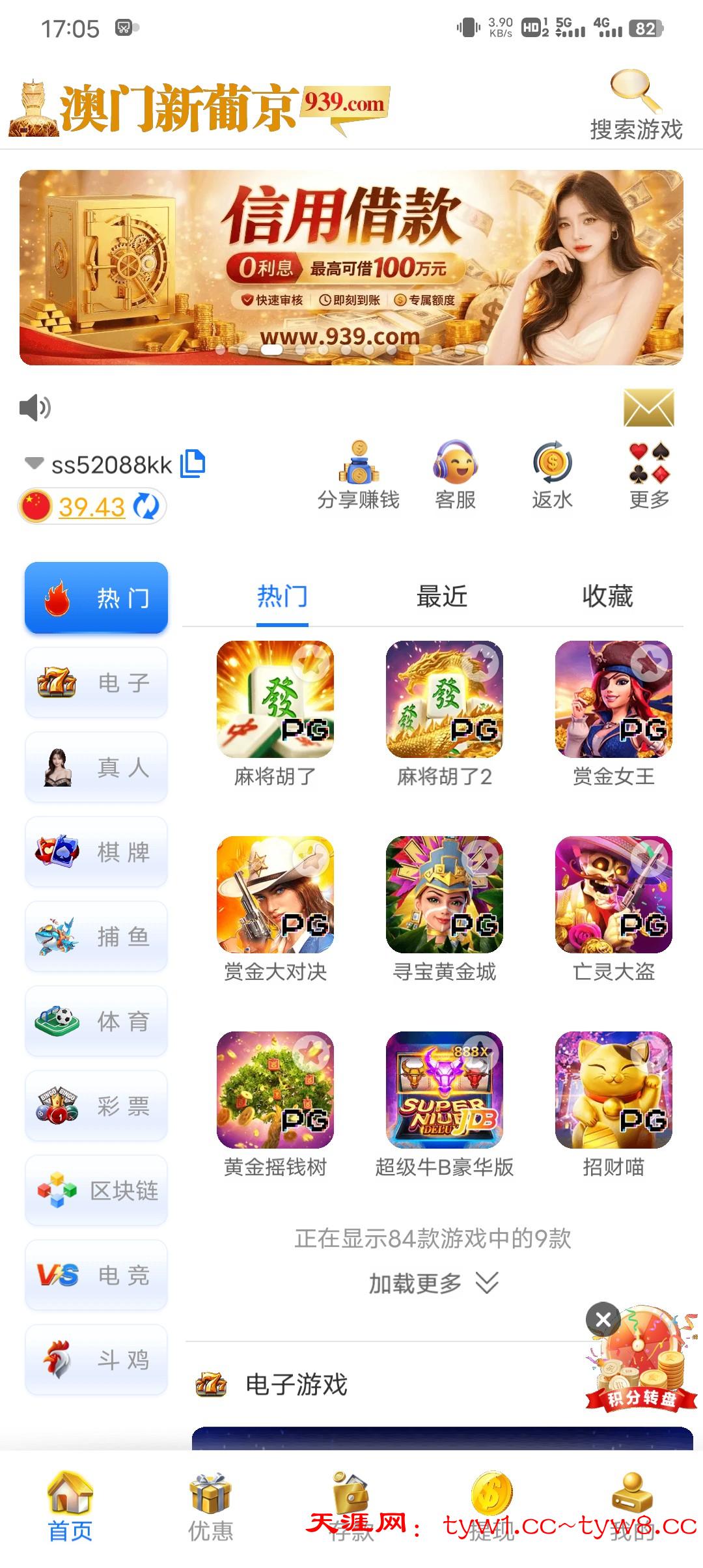Contact 客服 customer service
This screenshot has height=1568, width=703.
click(x=455, y=475)
